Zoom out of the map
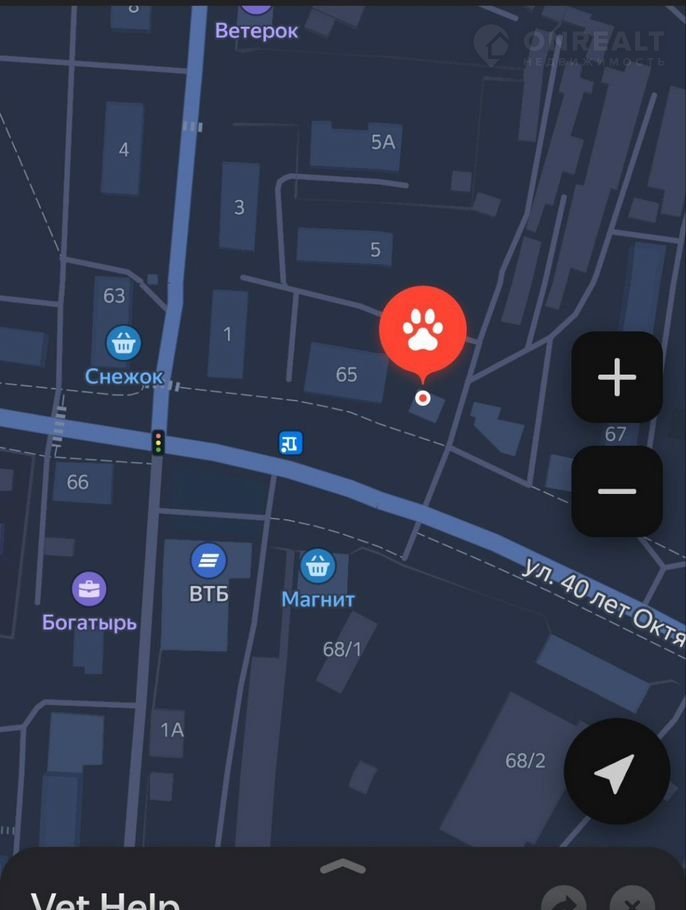This screenshot has width=686, height=910. click(x=617, y=491)
